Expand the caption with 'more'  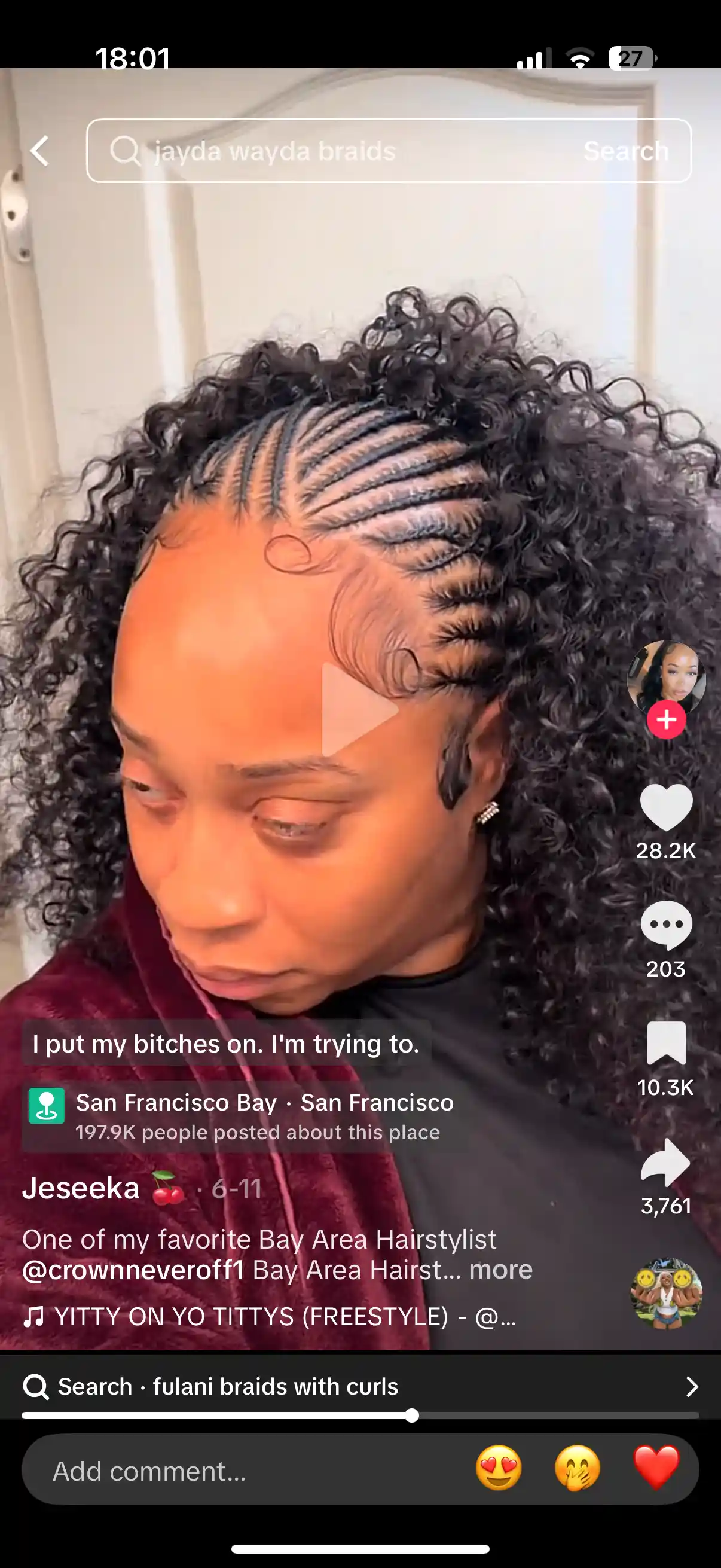click(x=501, y=1270)
